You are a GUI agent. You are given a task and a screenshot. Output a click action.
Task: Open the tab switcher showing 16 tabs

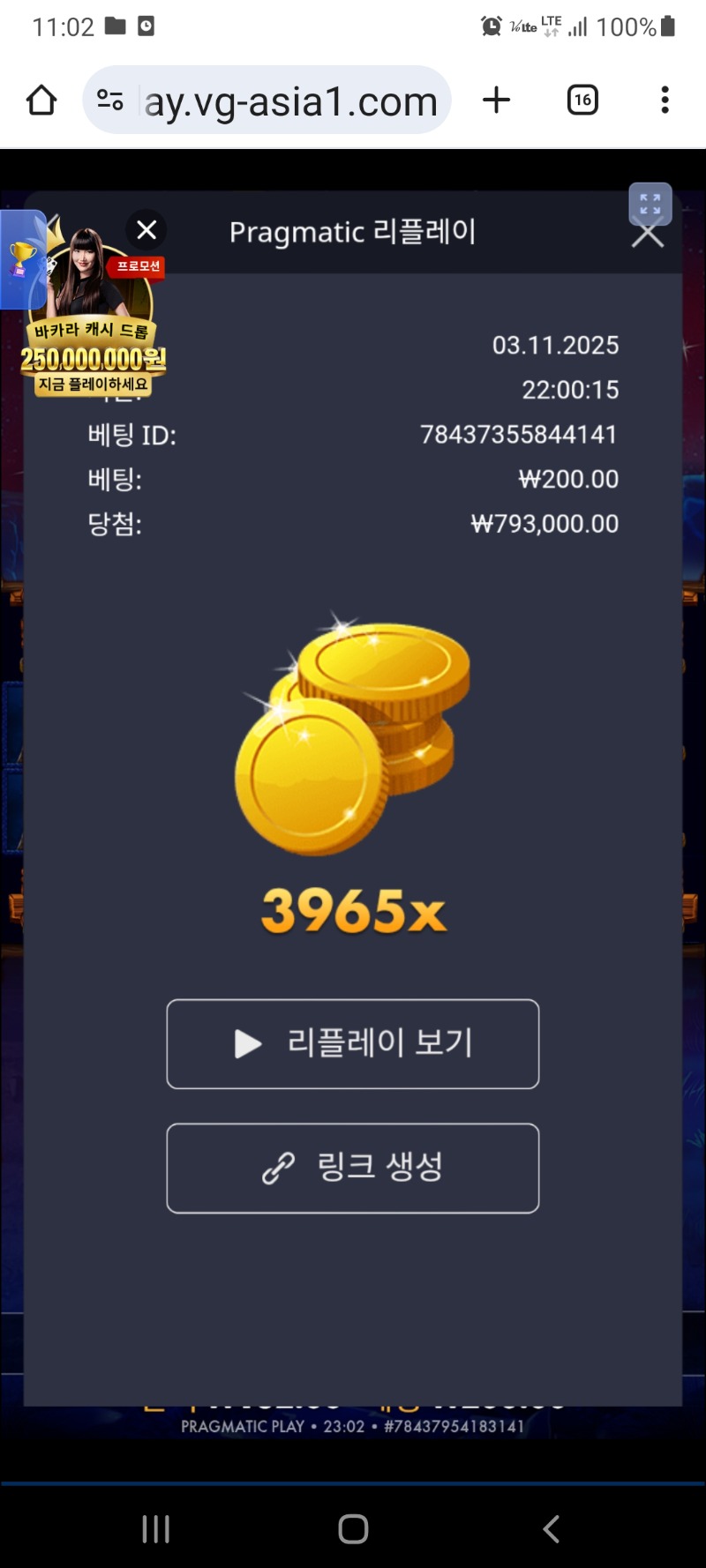(x=582, y=100)
